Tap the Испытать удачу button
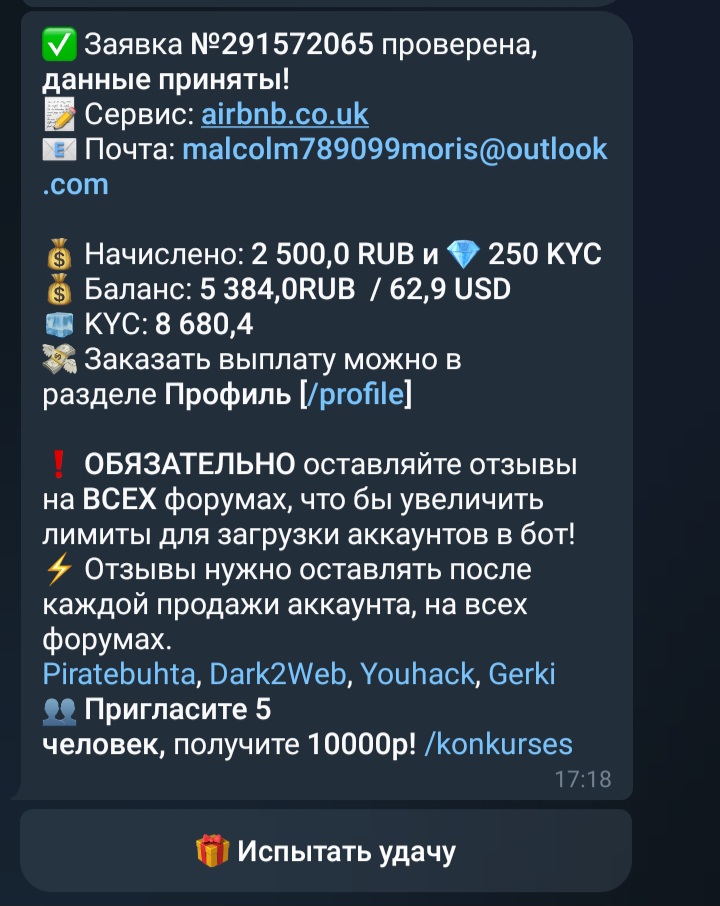This screenshot has width=720, height=906. (326, 851)
